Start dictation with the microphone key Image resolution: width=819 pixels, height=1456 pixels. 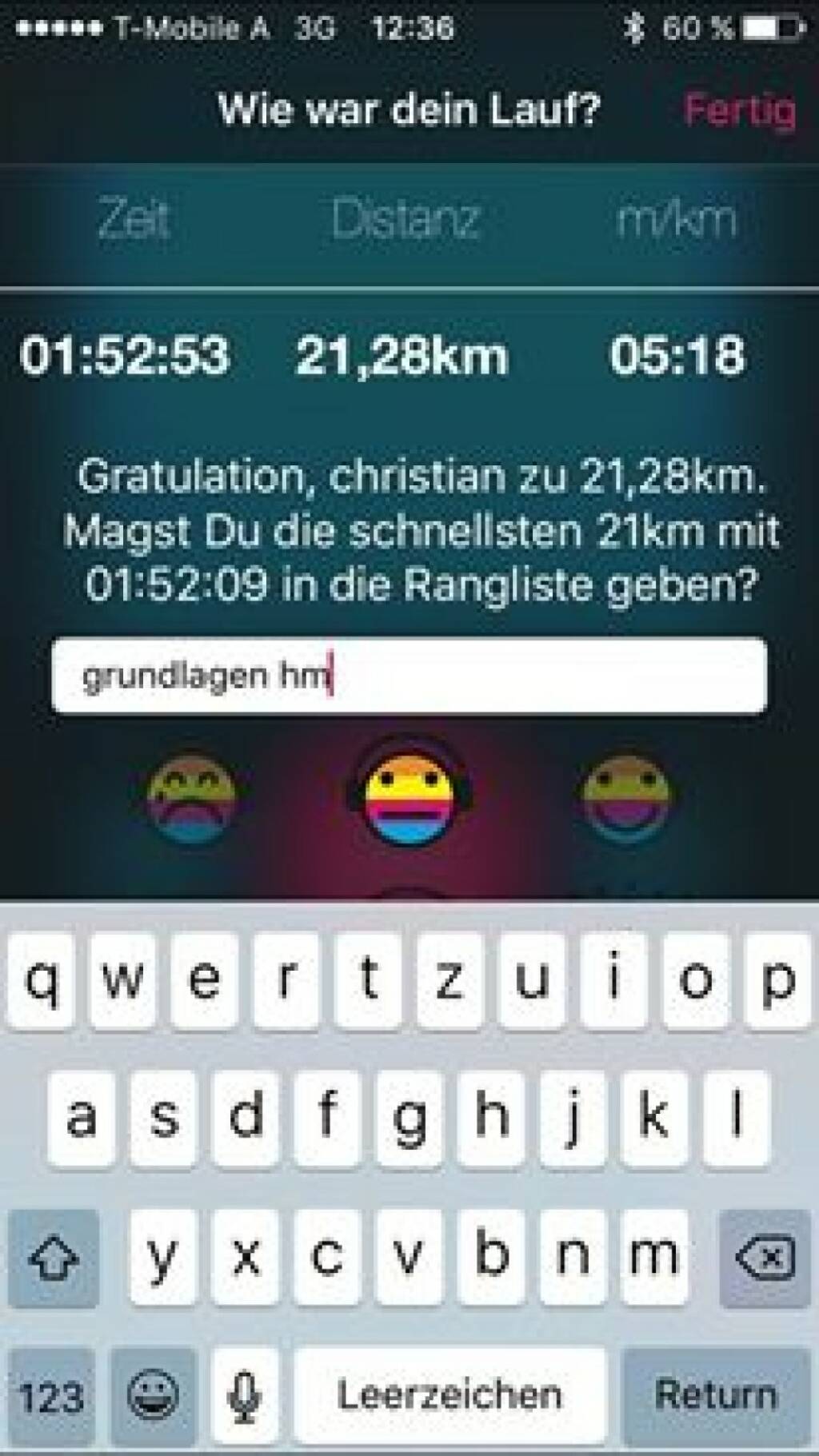coord(243,1394)
